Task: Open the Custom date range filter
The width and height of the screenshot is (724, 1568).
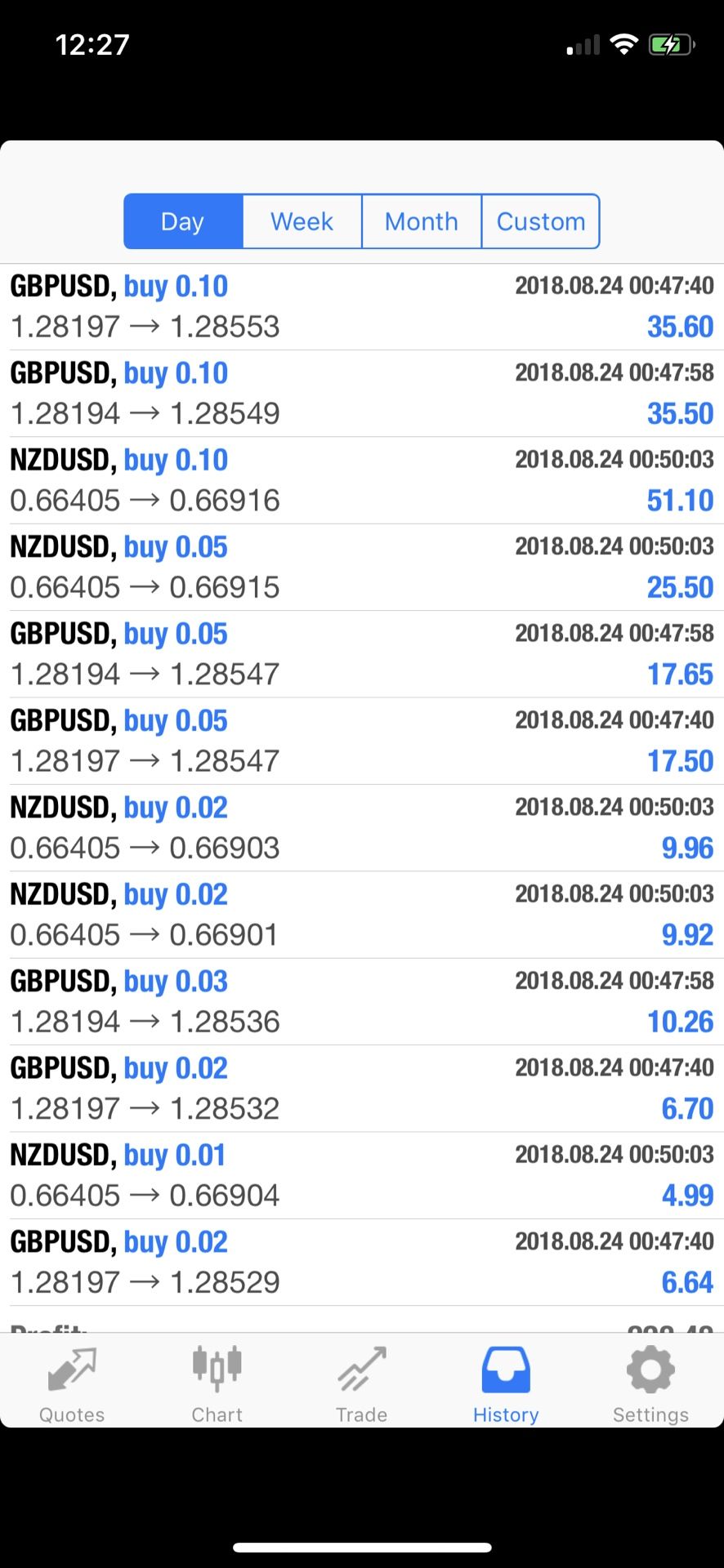Action: point(540,221)
